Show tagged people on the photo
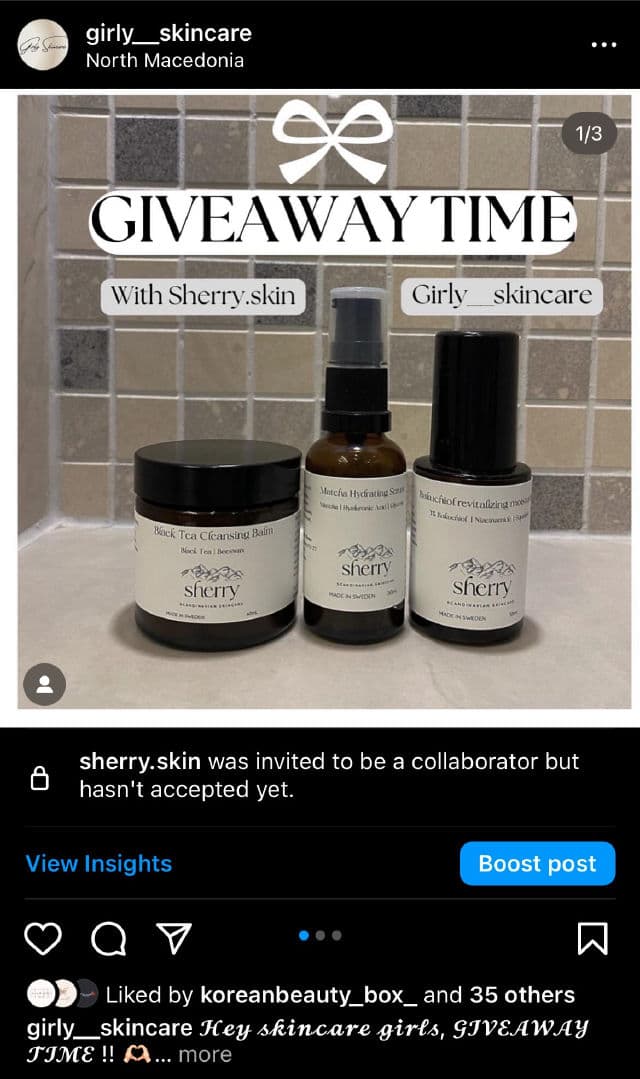This screenshot has width=640, height=1079. pos(44,684)
